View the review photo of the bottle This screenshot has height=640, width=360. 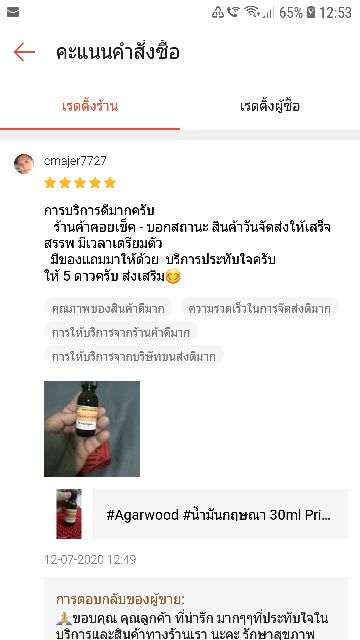coord(92,429)
